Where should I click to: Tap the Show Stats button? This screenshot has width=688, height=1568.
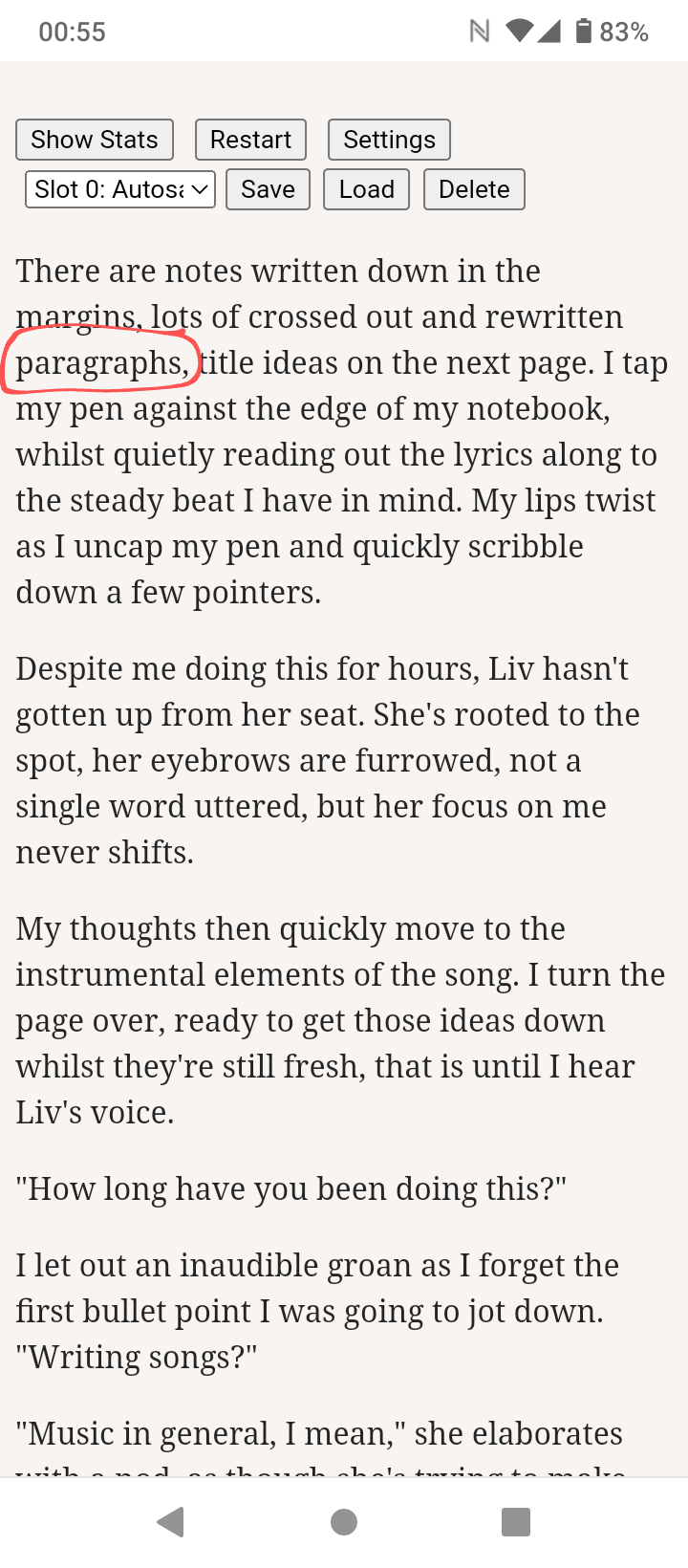point(95,140)
